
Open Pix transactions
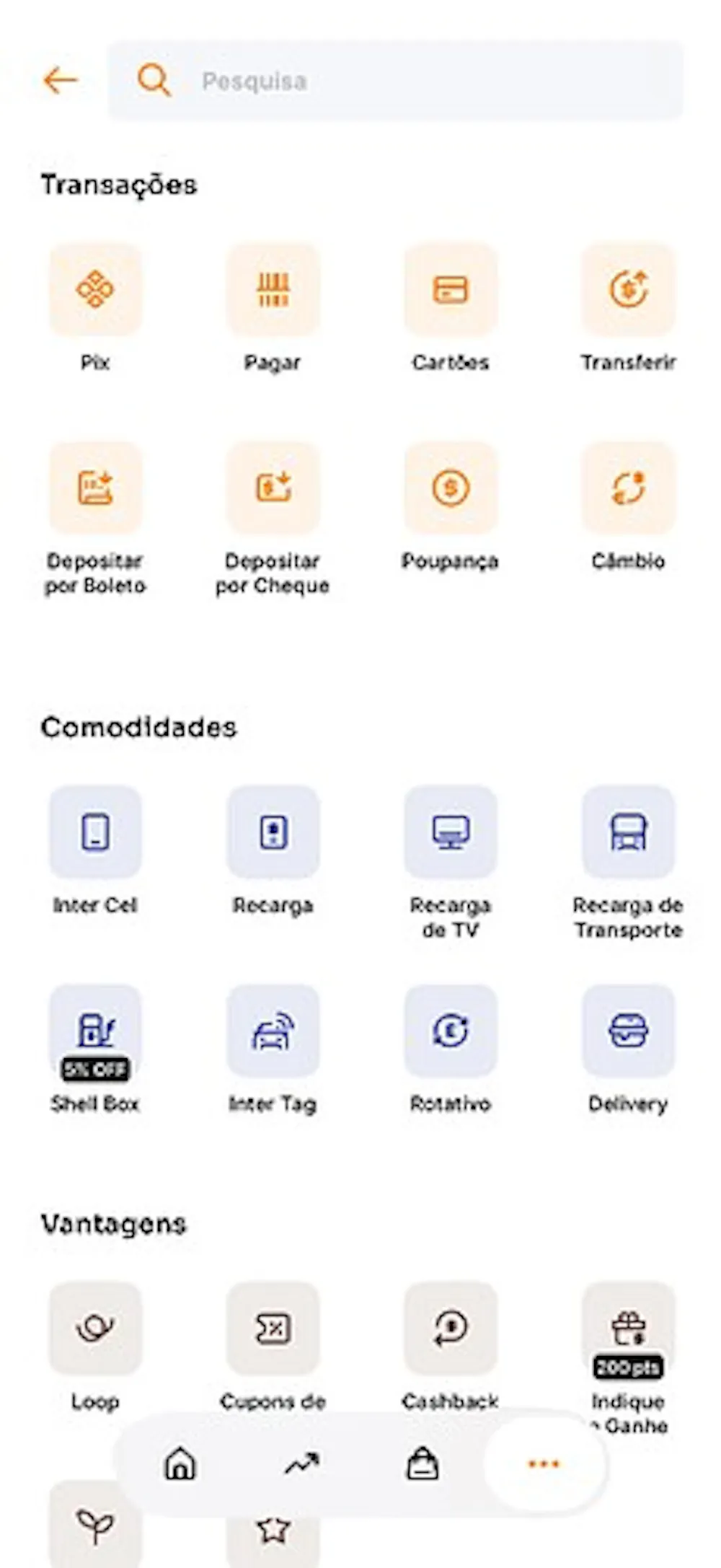[x=95, y=290]
